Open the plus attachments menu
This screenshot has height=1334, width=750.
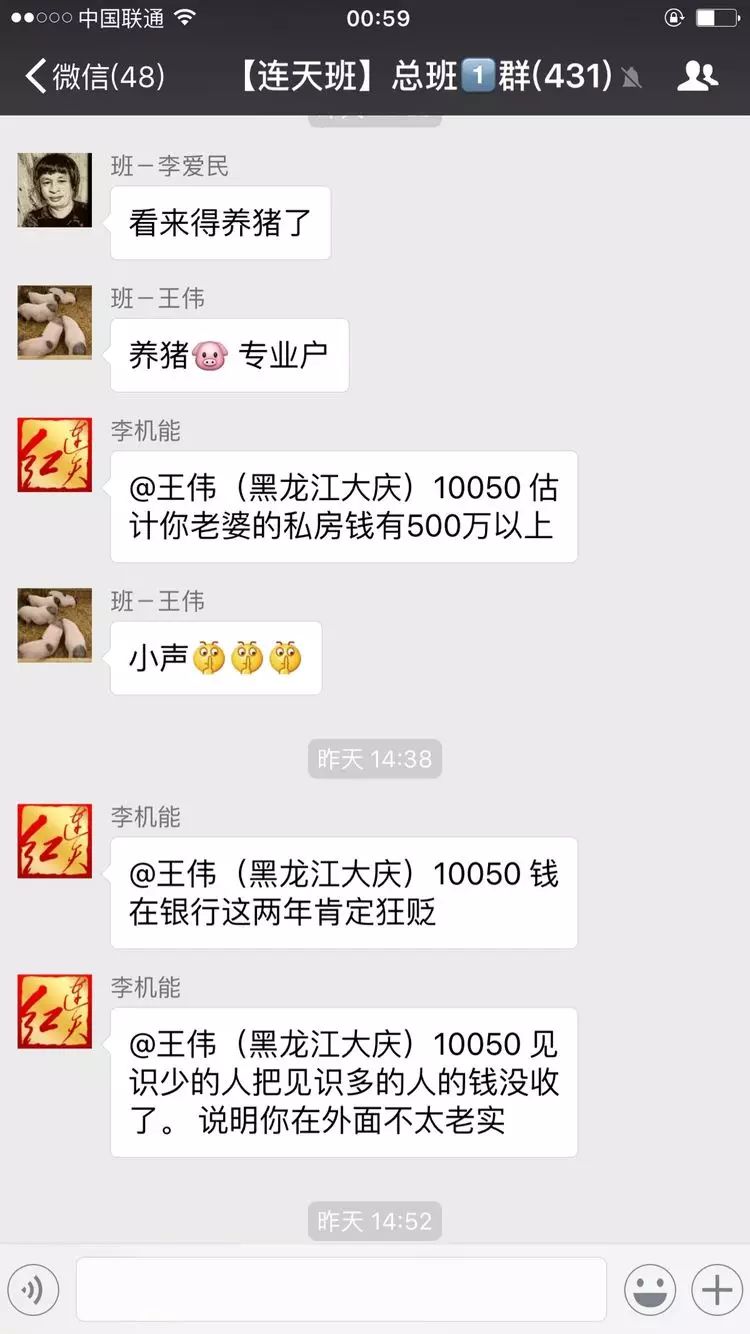tap(717, 1290)
